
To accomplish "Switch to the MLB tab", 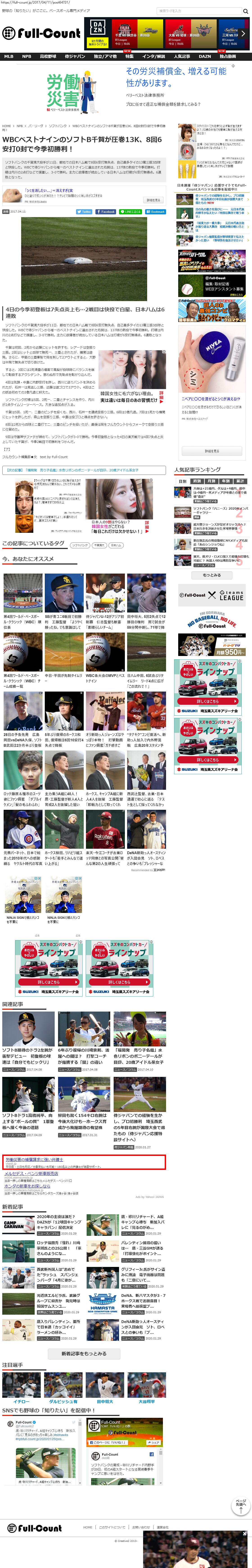I will click(9, 57).
